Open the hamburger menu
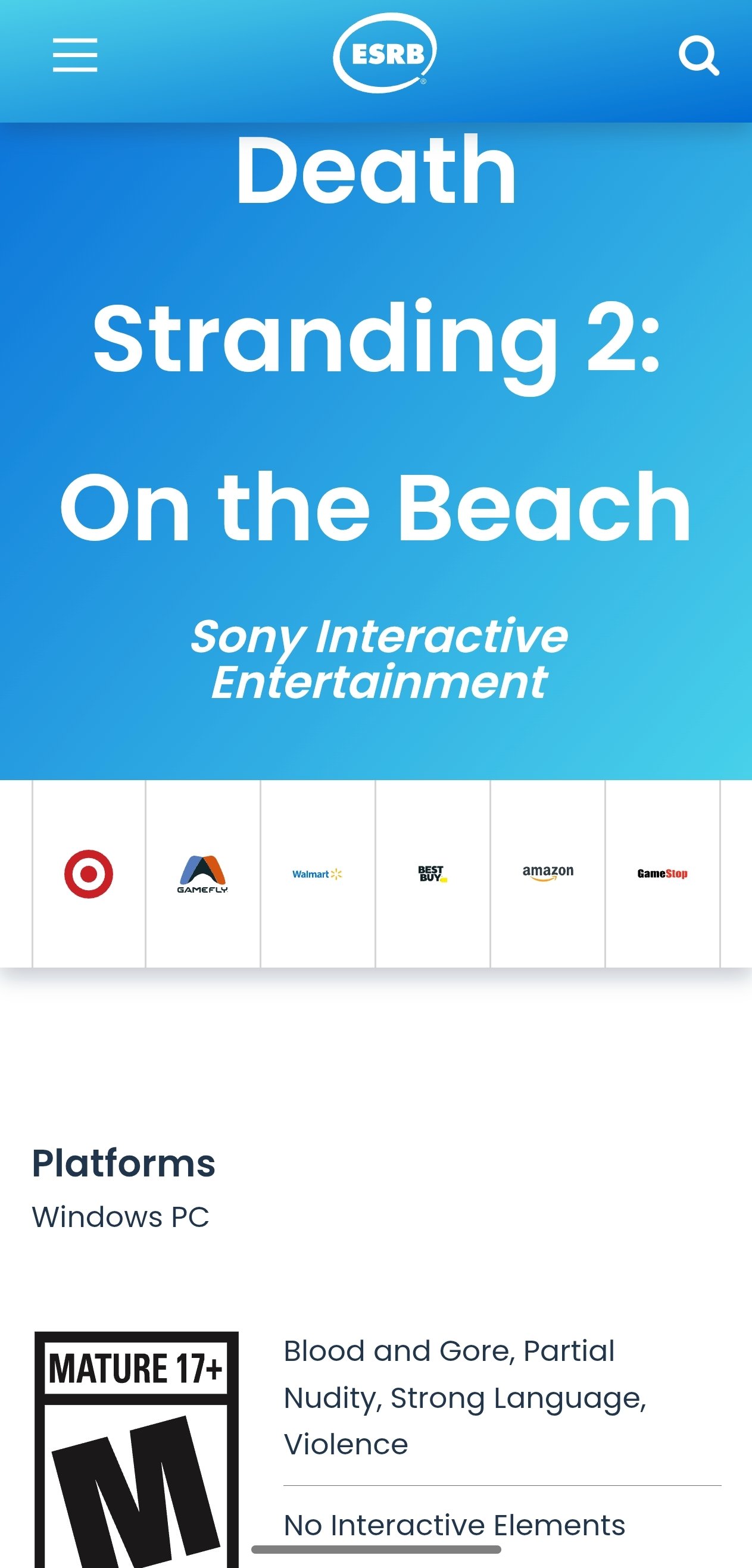Image resolution: width=752 pixels, height=1568 pixels. point(75,55)
